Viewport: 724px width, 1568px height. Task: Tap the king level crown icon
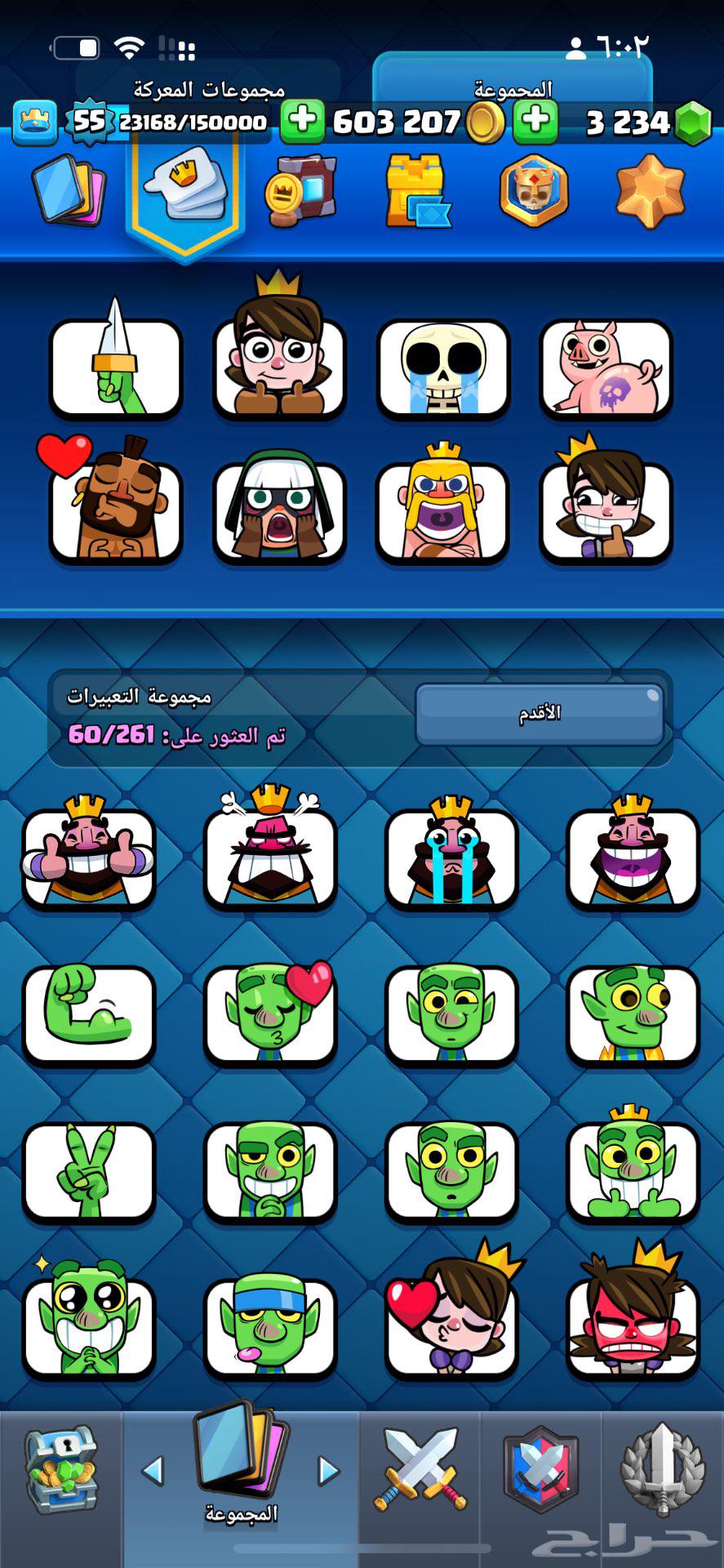[x=35, y=122]
